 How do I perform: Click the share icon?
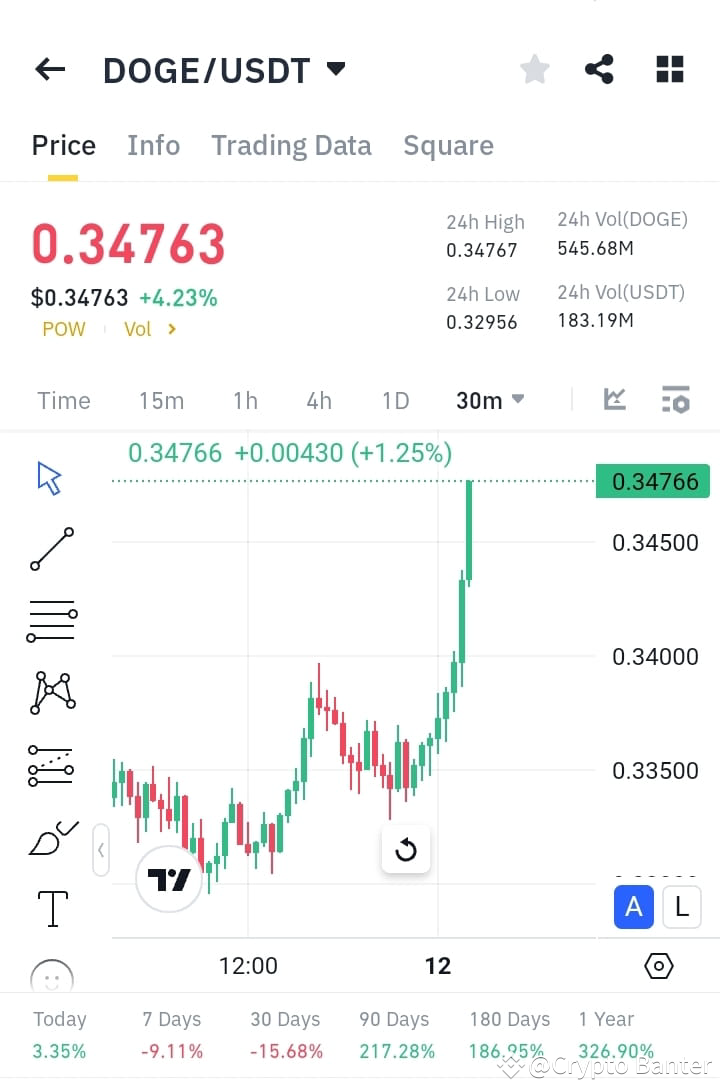pyautogui.click(x=599, y=68)
